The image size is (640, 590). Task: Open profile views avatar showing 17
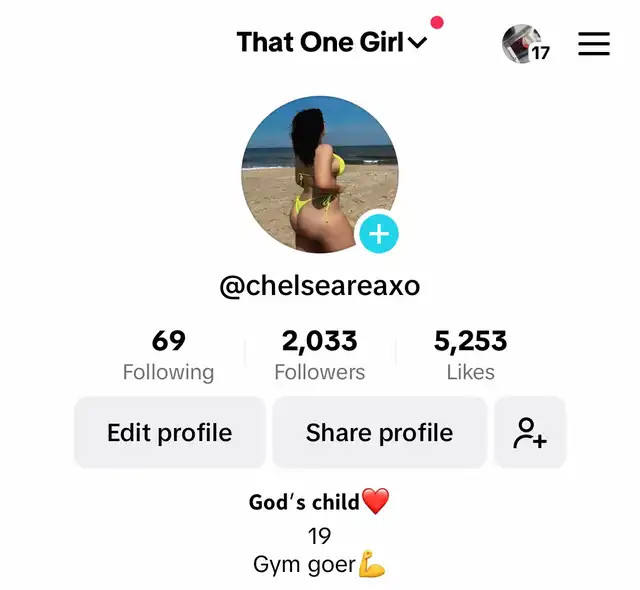(x=524, y=44)
